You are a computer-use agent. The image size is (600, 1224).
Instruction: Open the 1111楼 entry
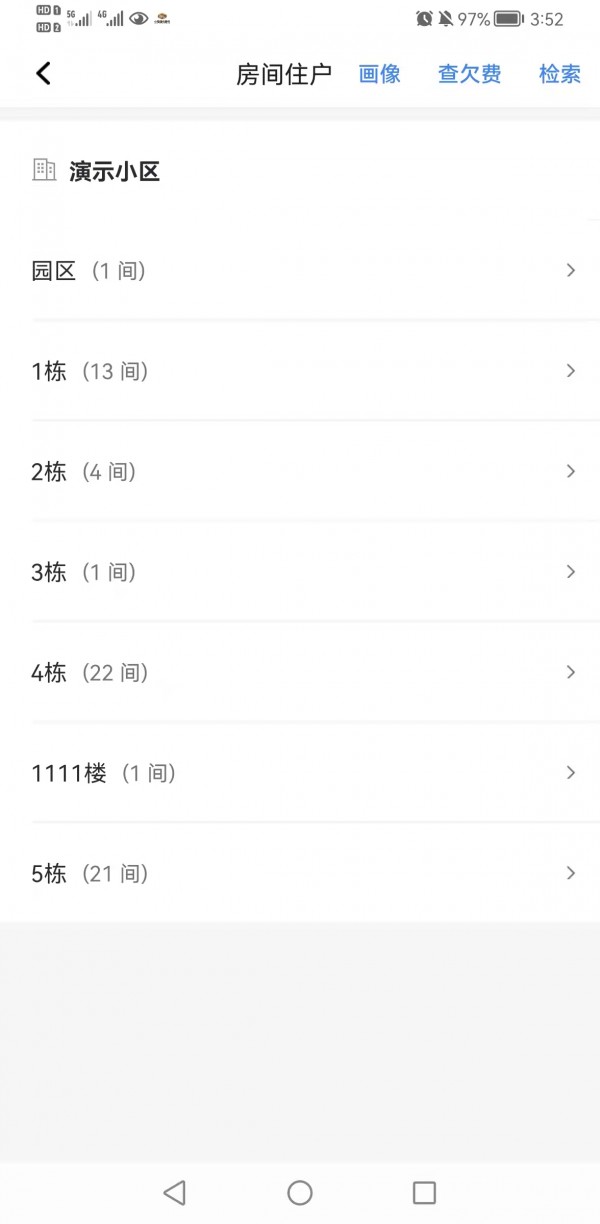(300, 773)
